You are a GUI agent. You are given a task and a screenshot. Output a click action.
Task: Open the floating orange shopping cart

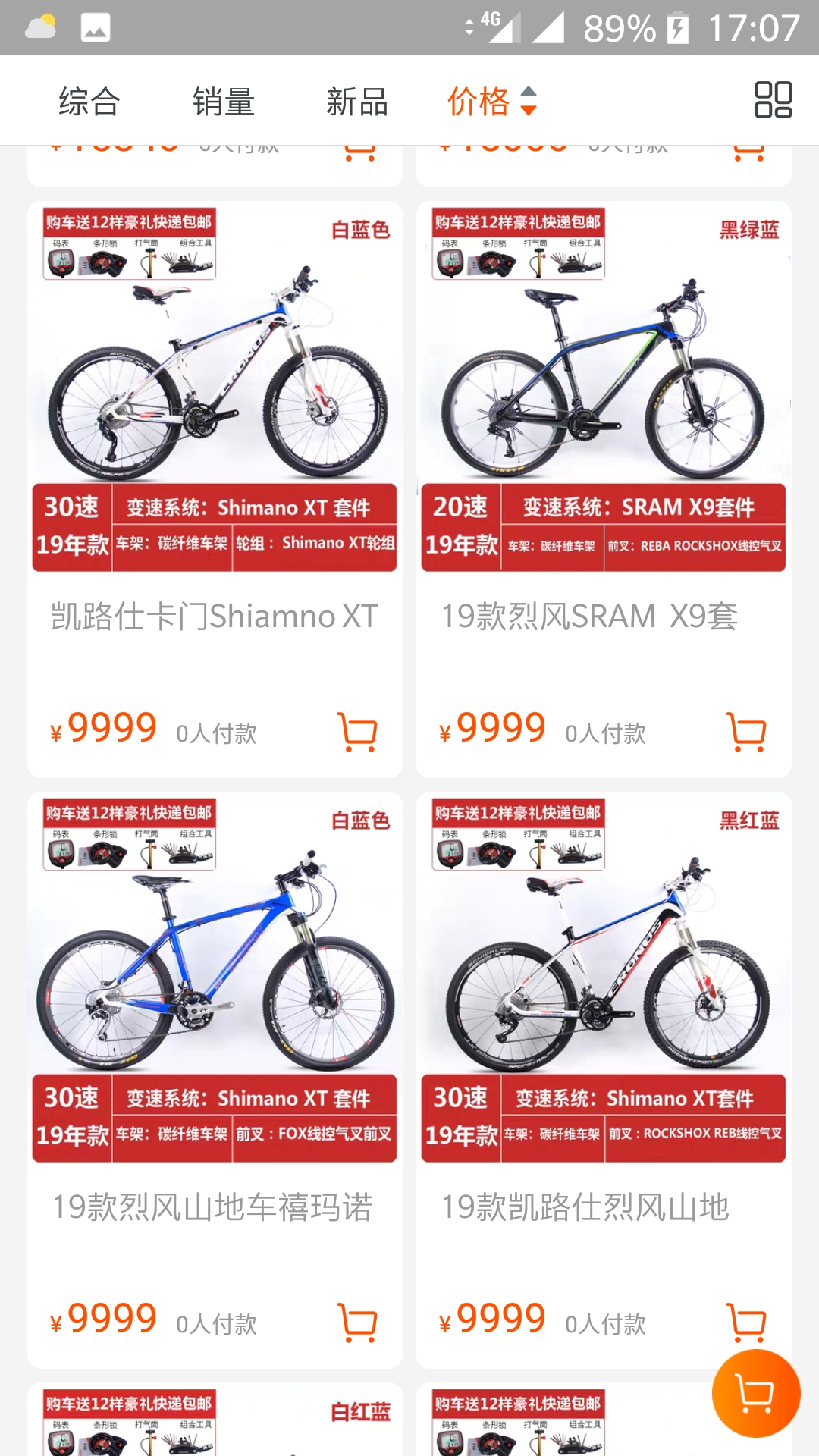pos(756,1393)
